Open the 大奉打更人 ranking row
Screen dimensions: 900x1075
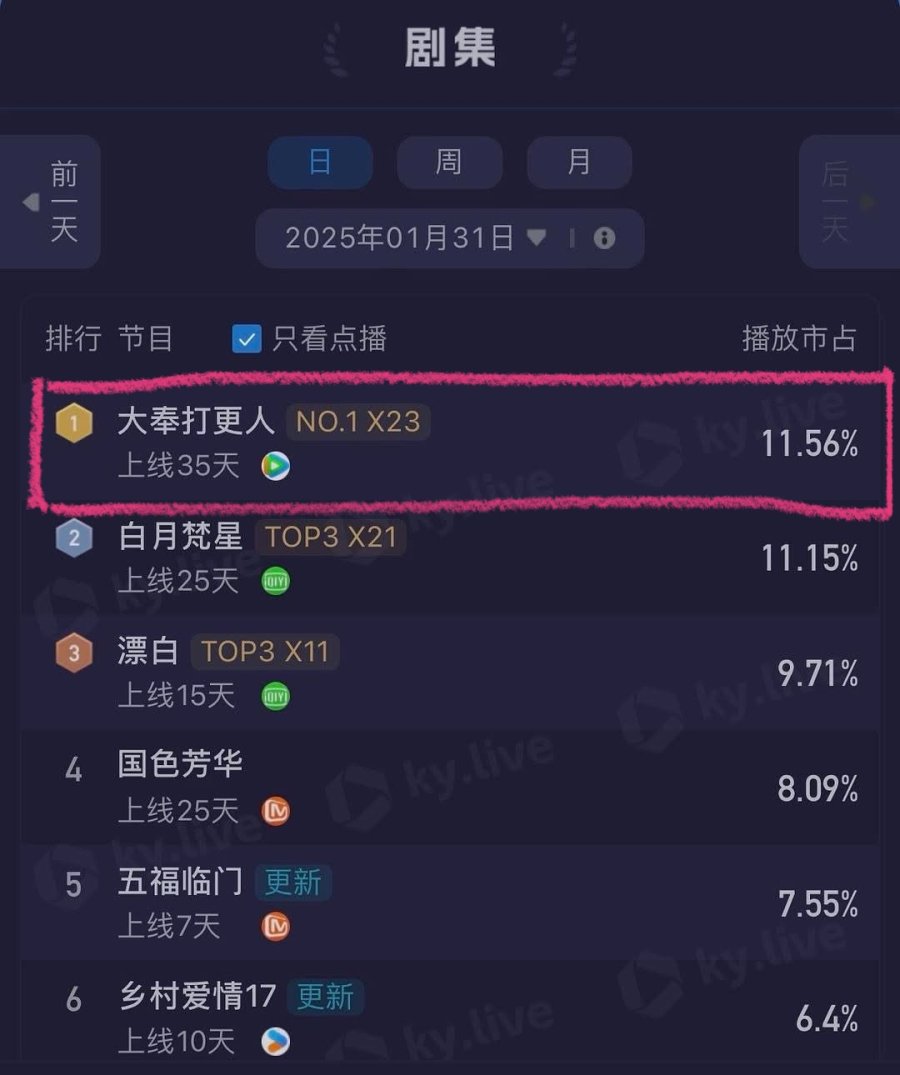click(450, 442)
